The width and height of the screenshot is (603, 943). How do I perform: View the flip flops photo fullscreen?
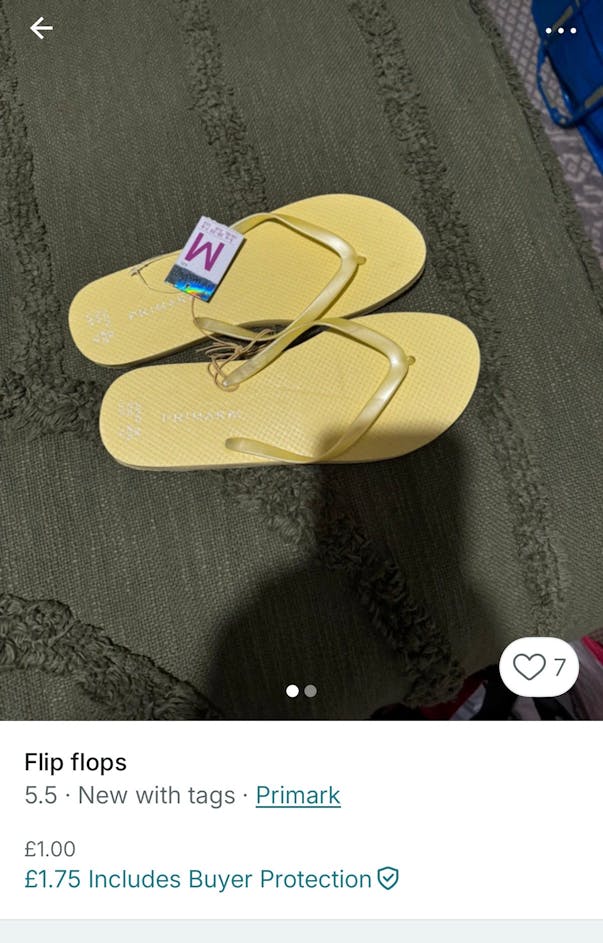(x=300, y=360)
